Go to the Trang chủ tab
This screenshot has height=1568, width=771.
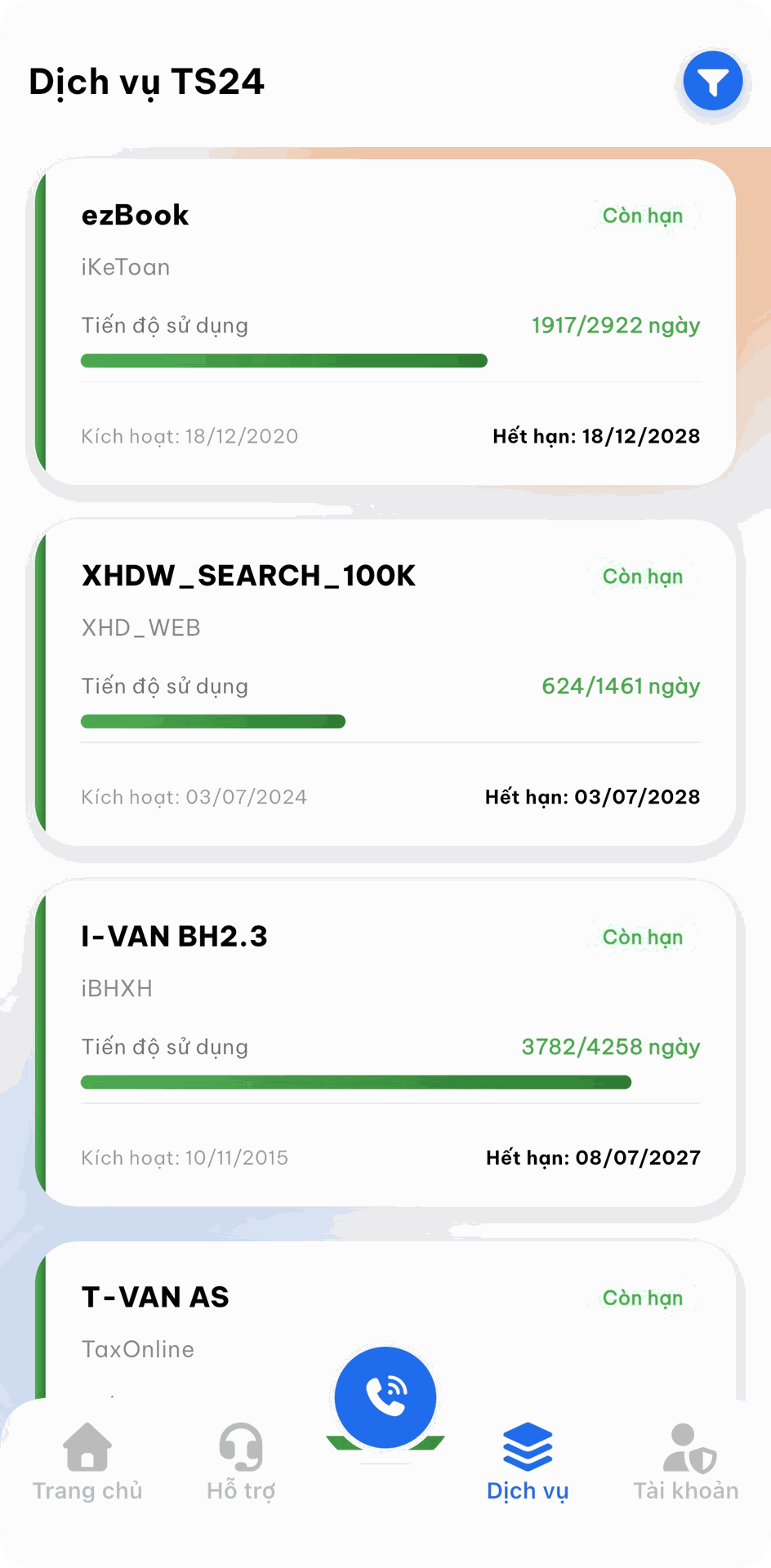[x=87, y=1463]
